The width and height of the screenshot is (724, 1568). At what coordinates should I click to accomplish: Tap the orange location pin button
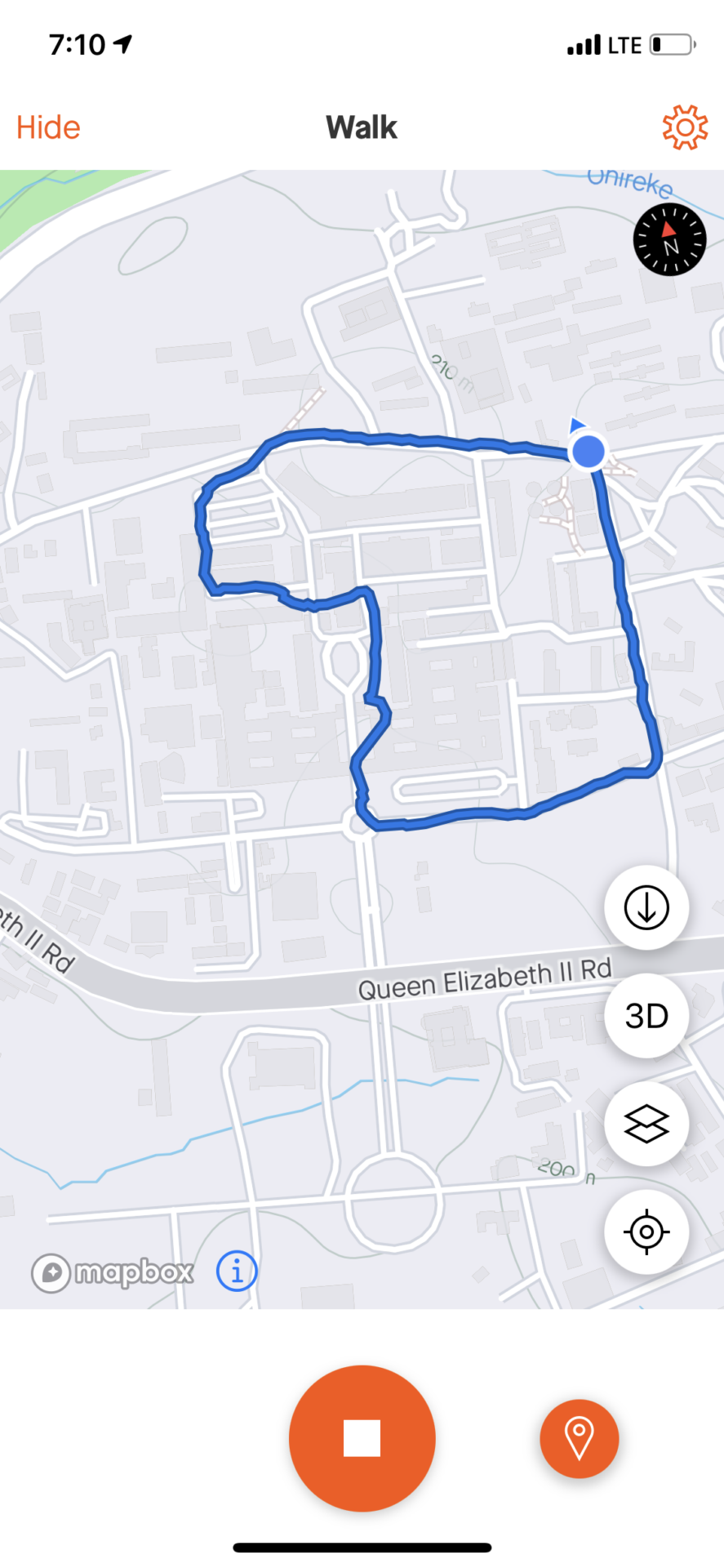click(x=580, y=1438)
